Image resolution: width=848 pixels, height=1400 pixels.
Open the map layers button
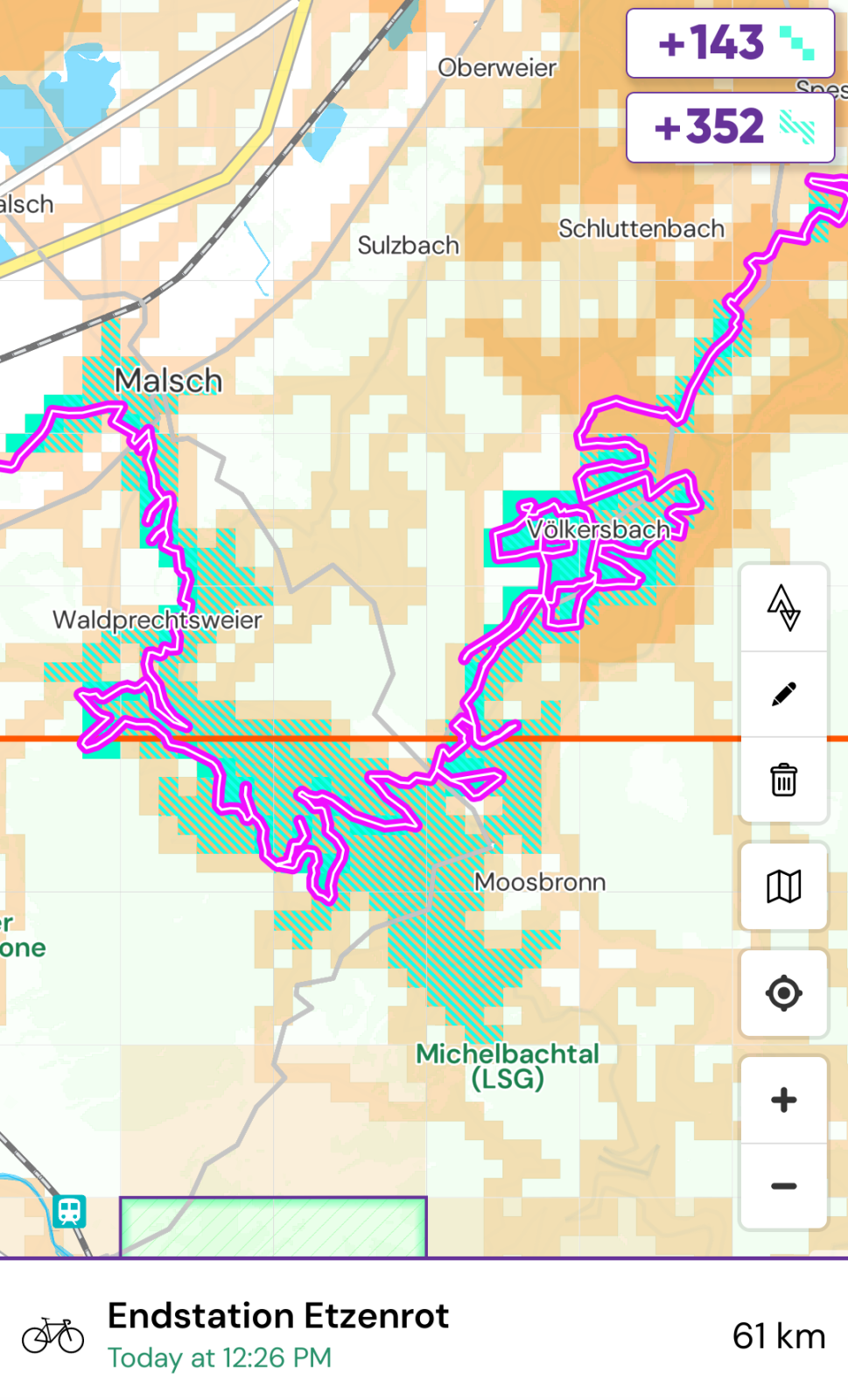tap(783, 886)
